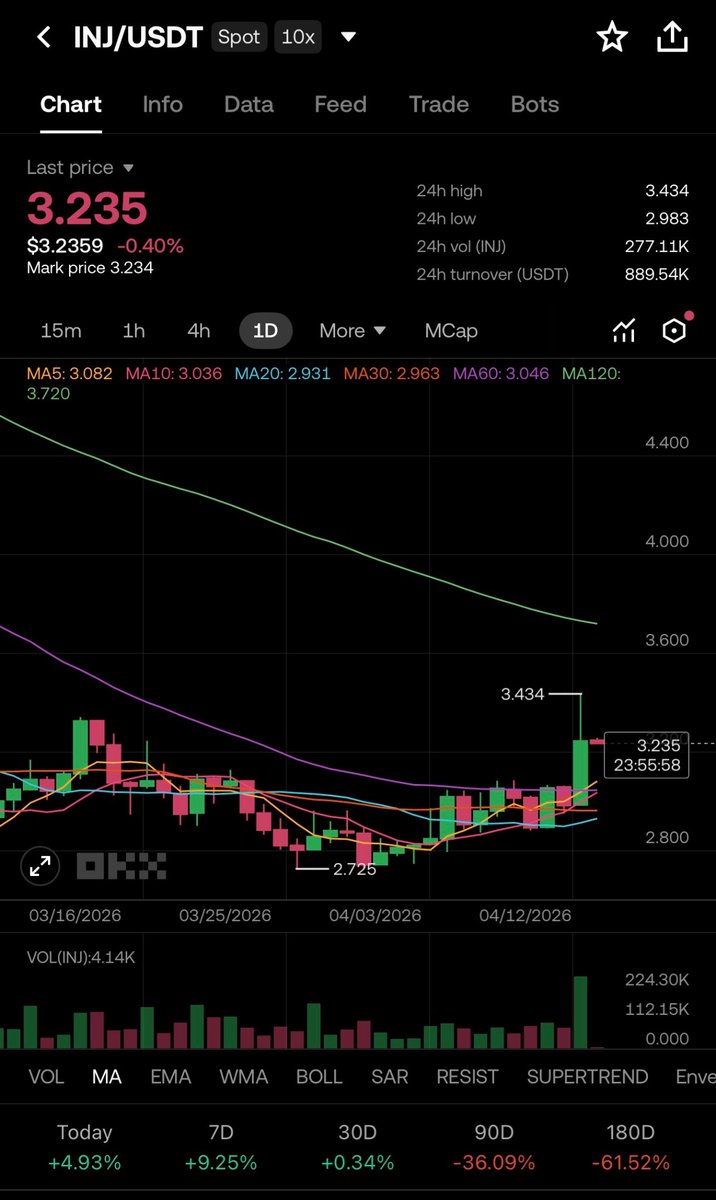Switch to the Info tab
Image resolution: width=716 pixels, height=1200 pixels.
point(162,104)
